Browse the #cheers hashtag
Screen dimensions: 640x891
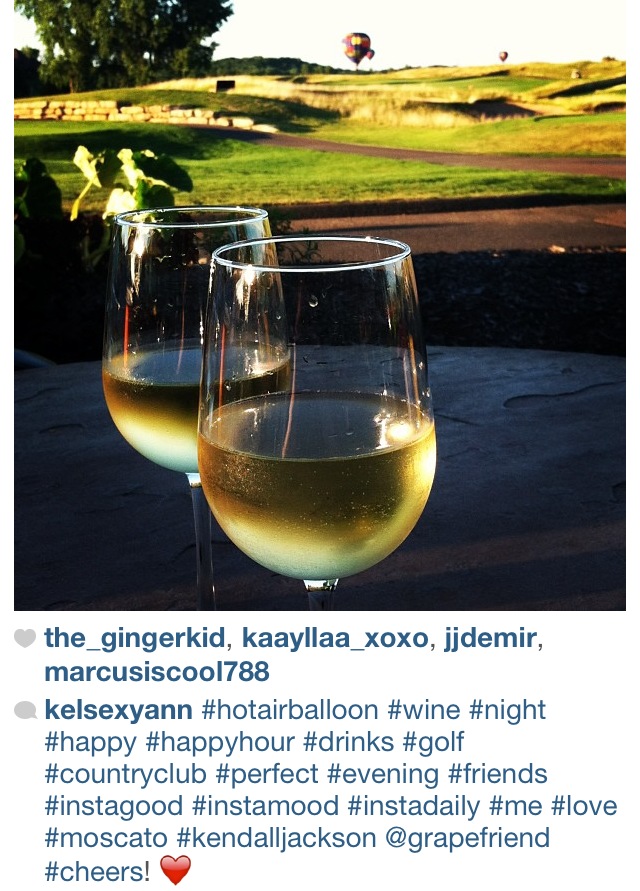click(x=97, y=871)
